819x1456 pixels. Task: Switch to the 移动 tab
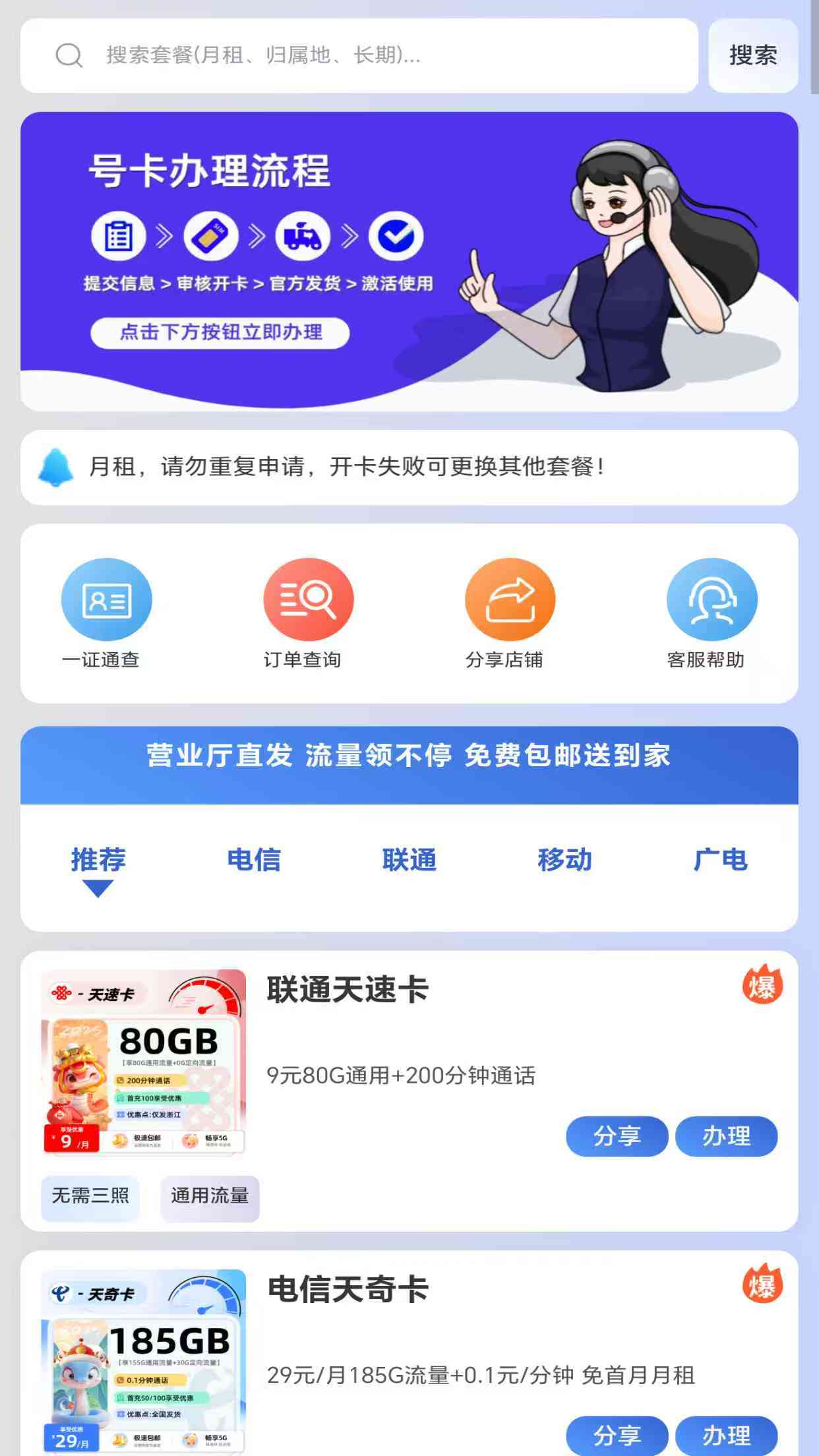(x=565, y=861)
